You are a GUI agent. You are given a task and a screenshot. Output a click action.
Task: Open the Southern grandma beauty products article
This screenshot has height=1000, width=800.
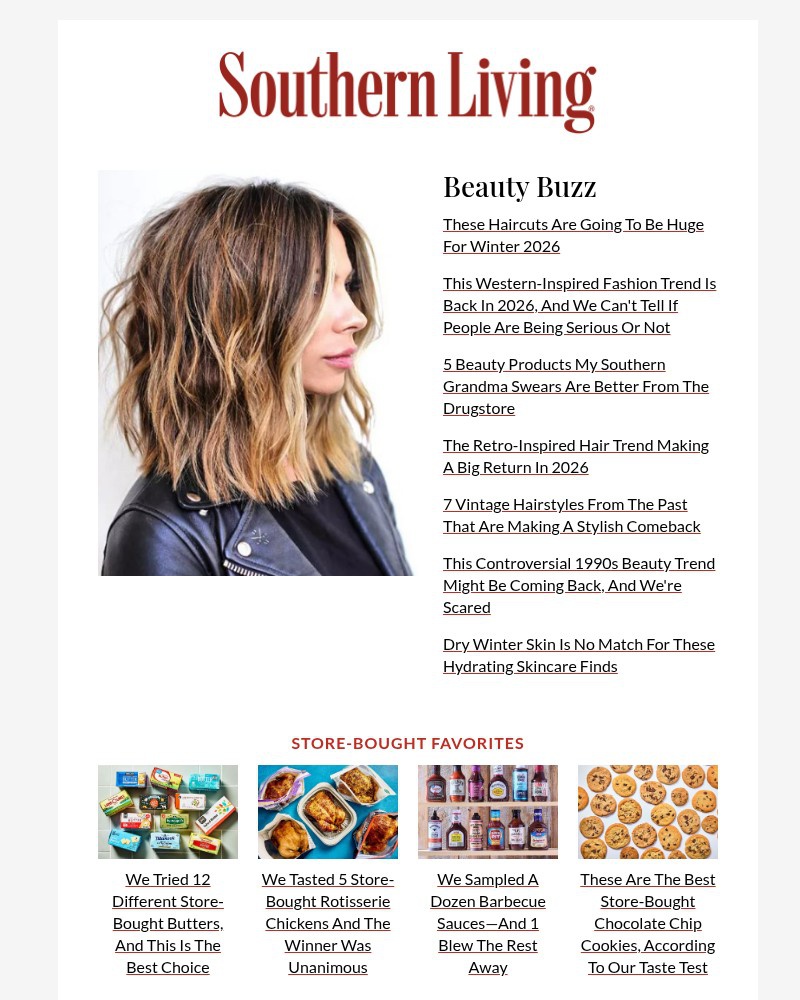[x=576, y=385]
